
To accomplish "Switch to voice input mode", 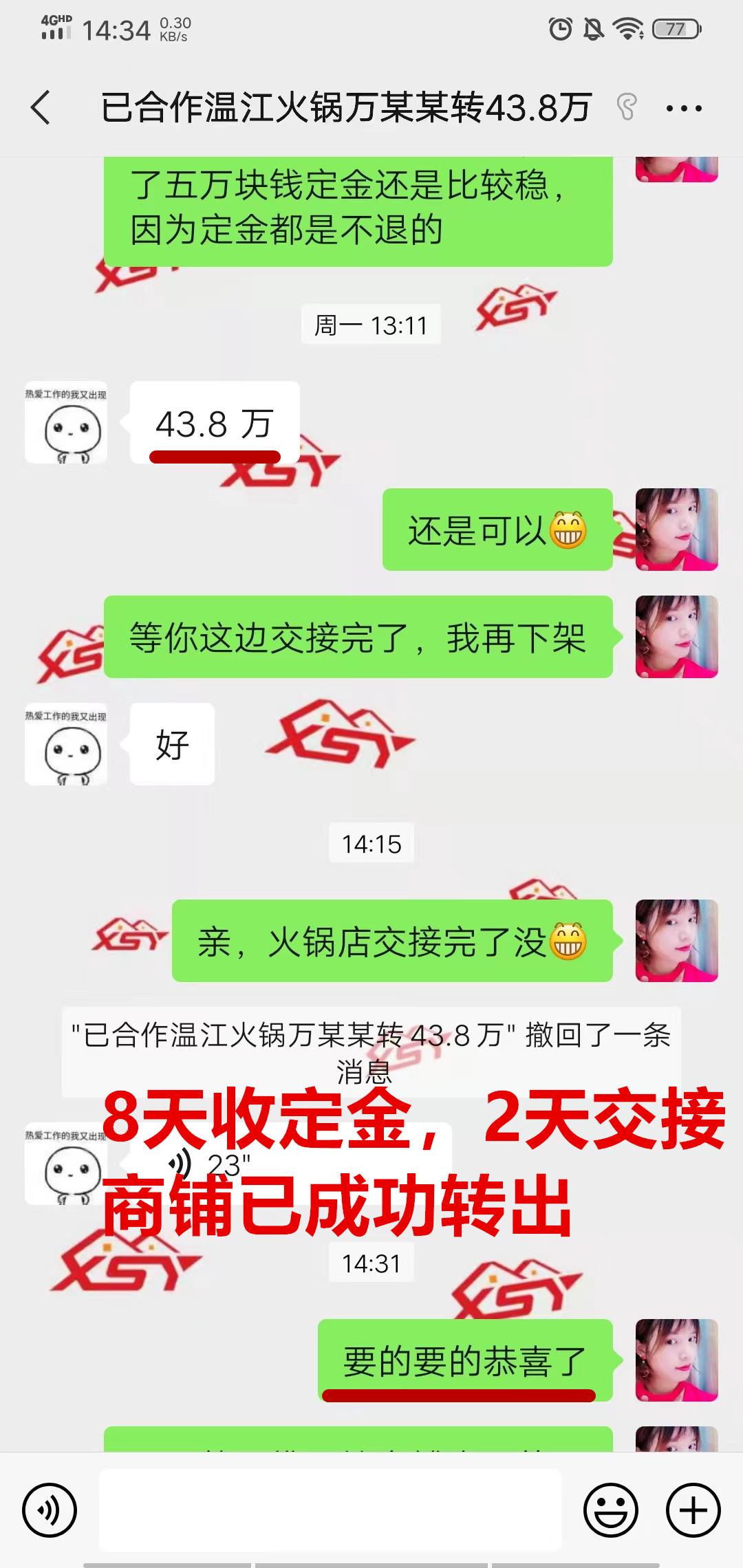I will 50,1510.
